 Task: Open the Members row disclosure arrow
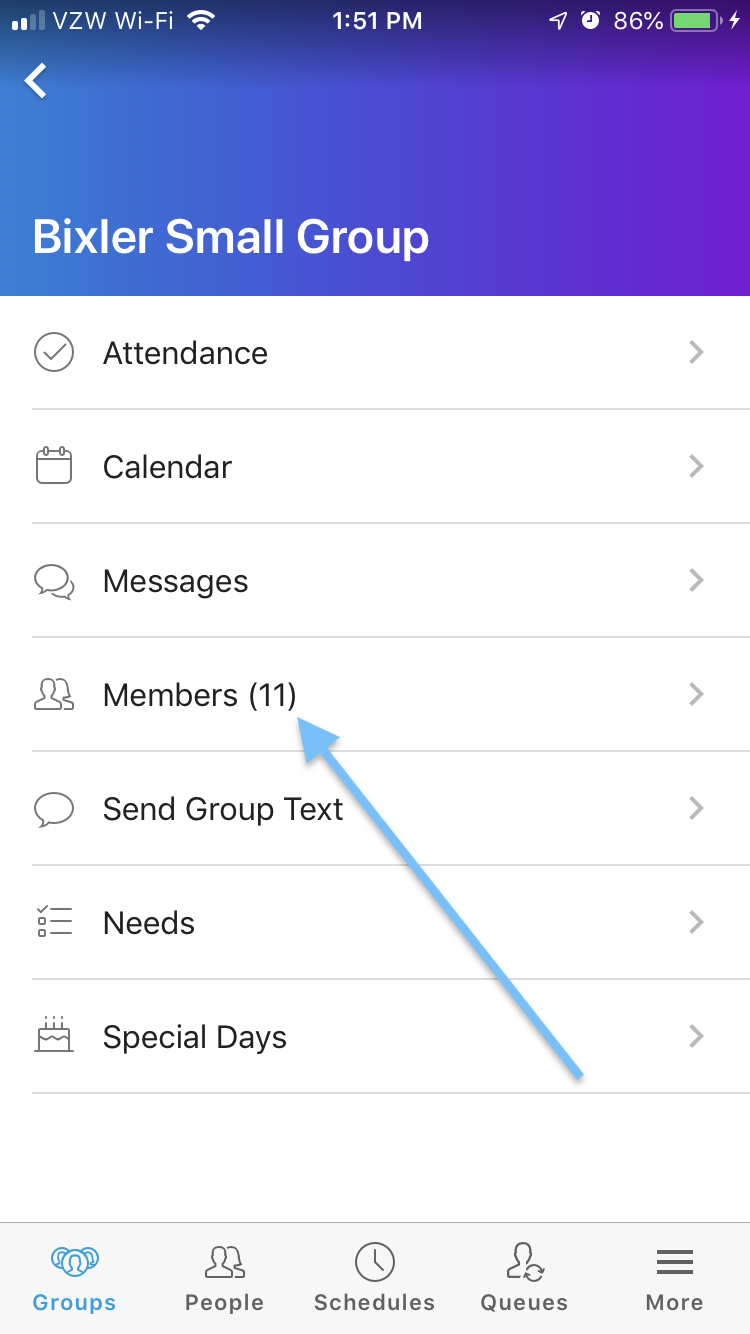[x=696, y=694]
